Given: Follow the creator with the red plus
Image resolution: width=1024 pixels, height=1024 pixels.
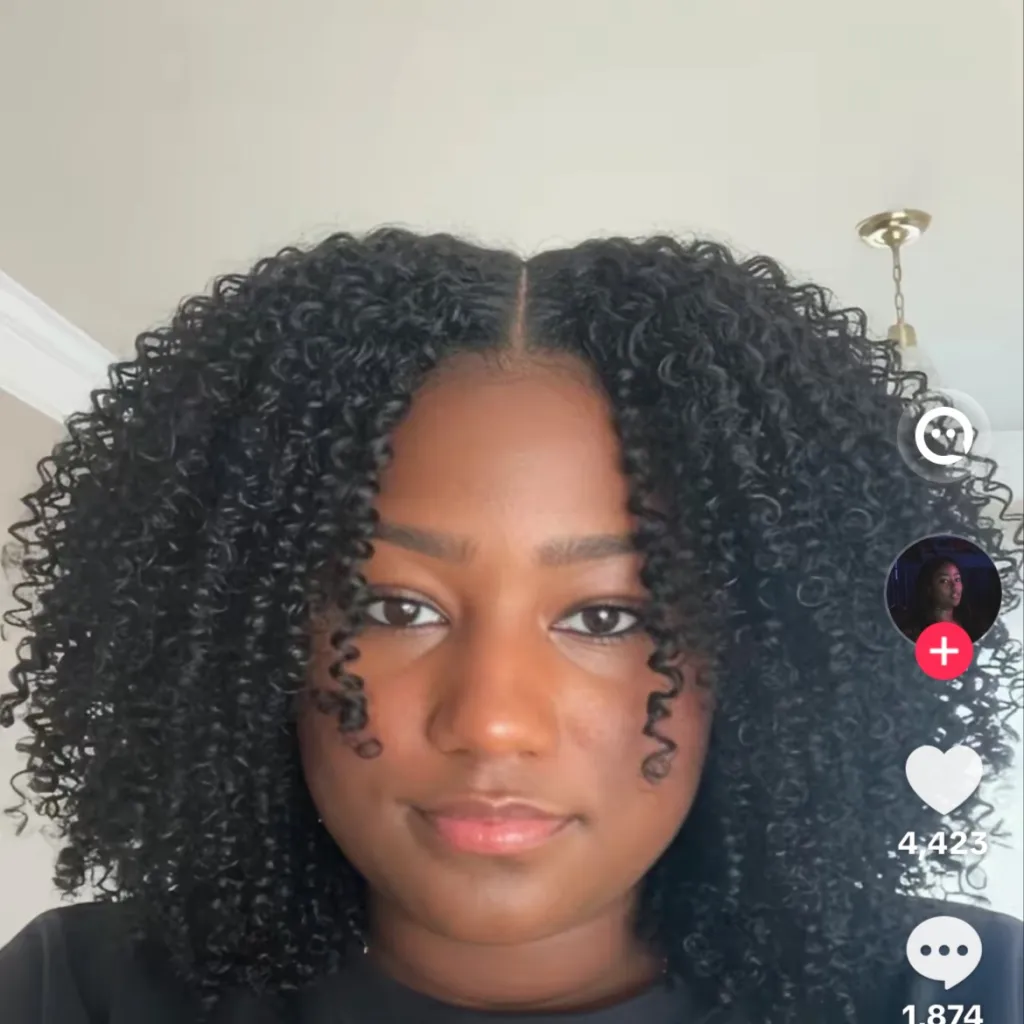Looking at the screenshot, I should [943, 653].
